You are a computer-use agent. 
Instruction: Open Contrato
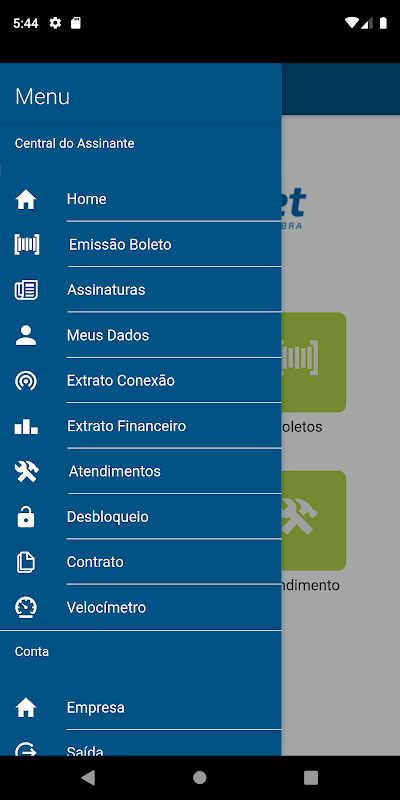tap(140, 562)
